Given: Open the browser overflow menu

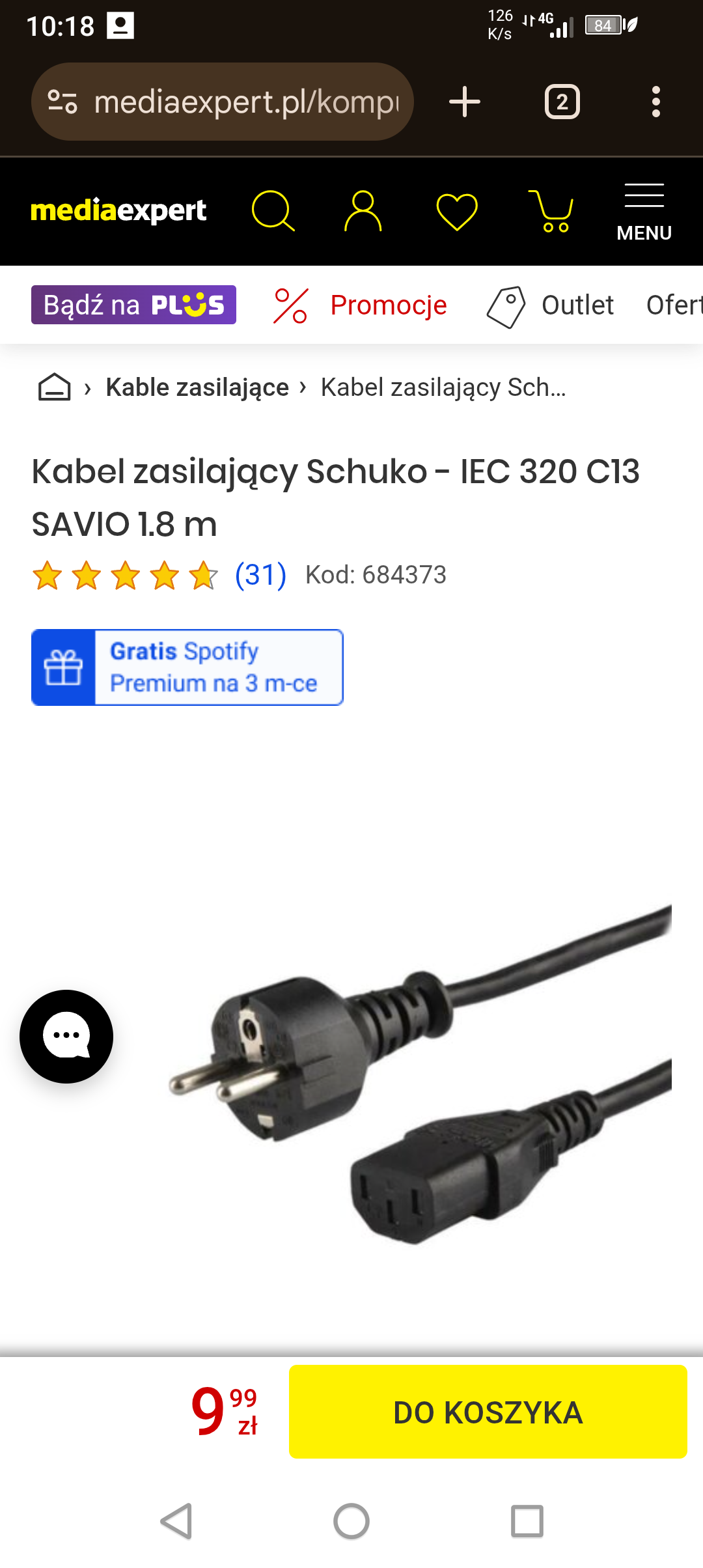Looking at the screenshot, I should [x=655, y=102].
